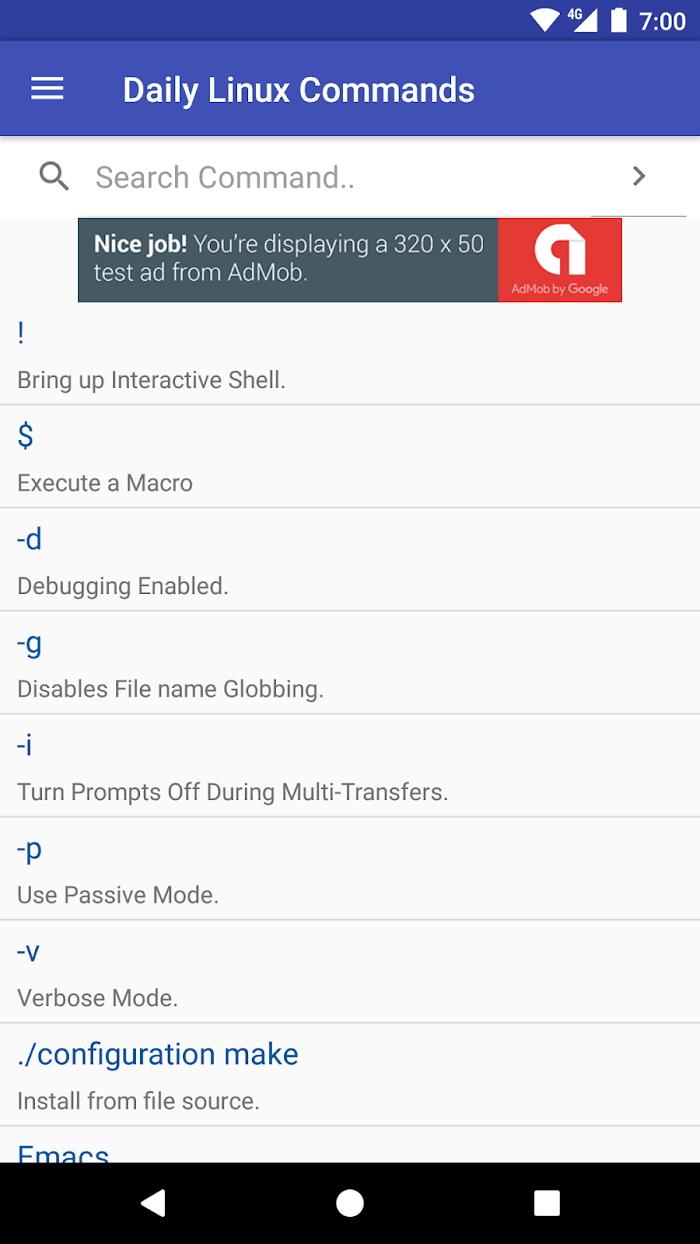
Task: Select the -d Debugging Enabled command
Action: (x=350, y=560)
